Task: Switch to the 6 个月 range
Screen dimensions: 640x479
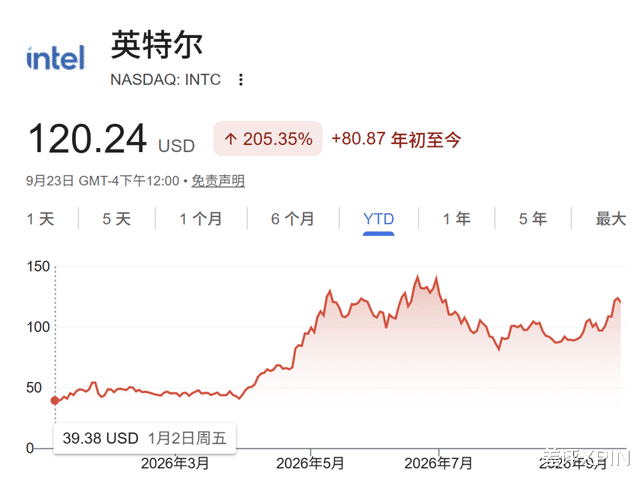Action: click(x=293, y=219)
